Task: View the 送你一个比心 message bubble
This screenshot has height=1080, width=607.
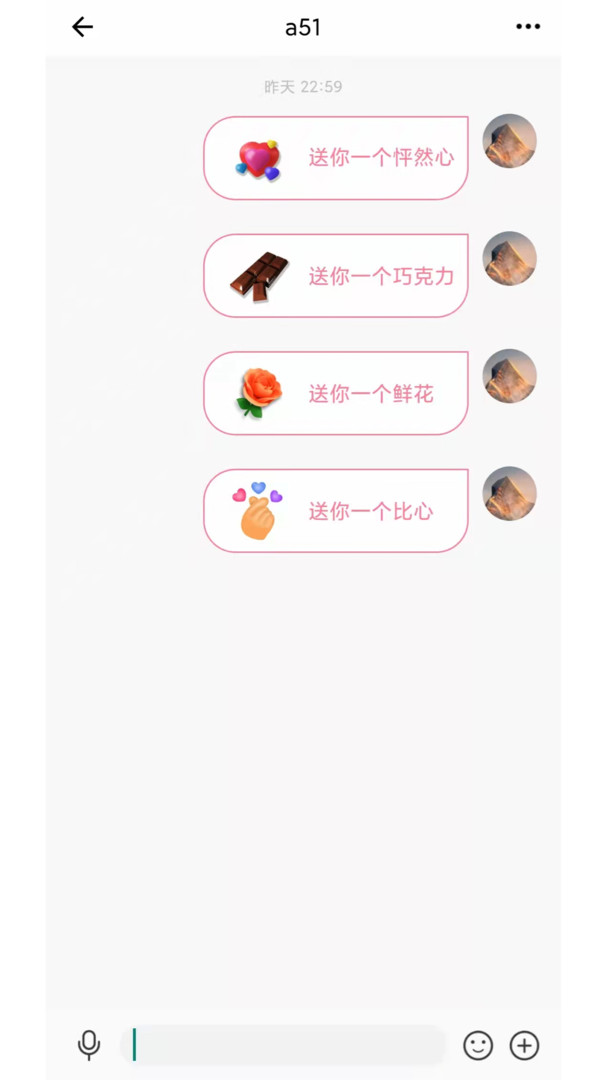Action: pos(336,511)
